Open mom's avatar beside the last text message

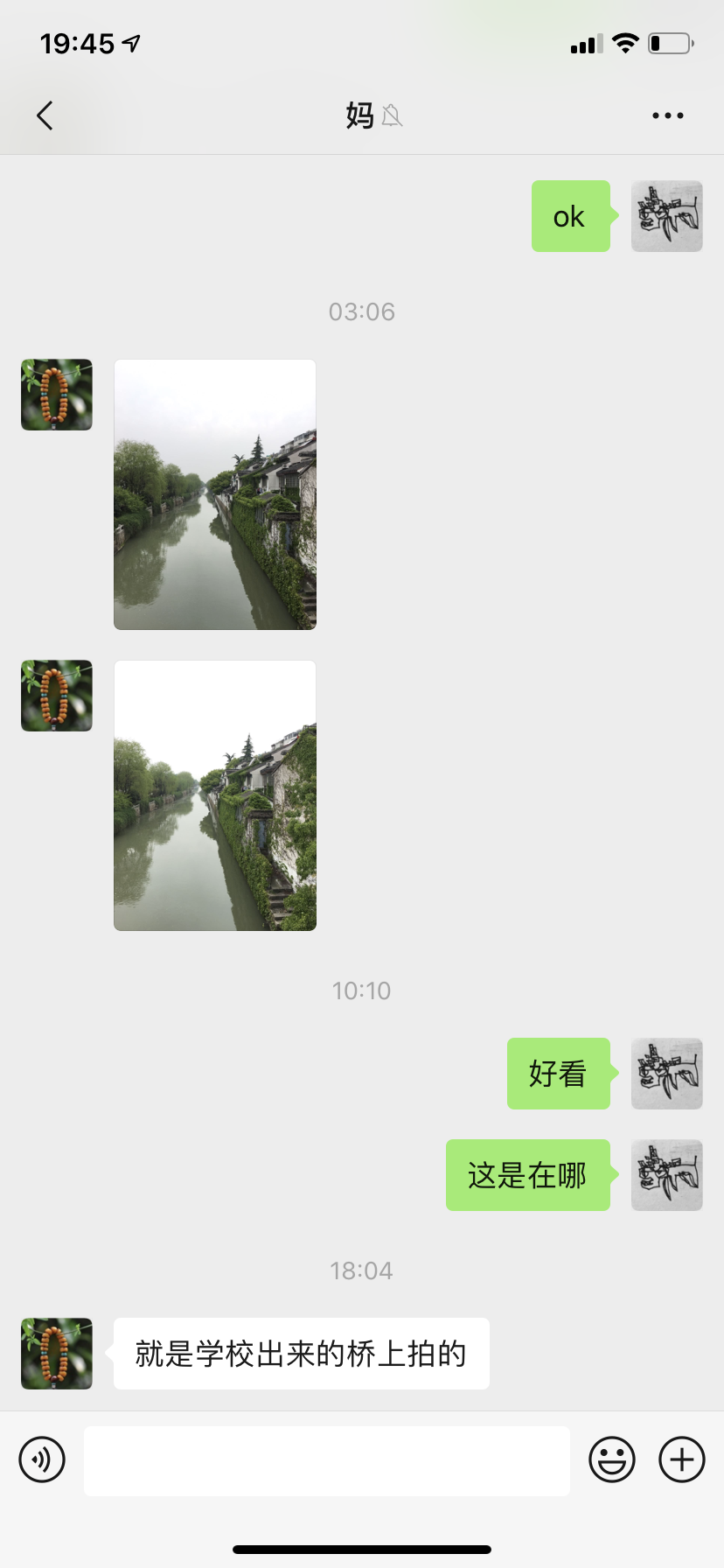[57, 1354]
